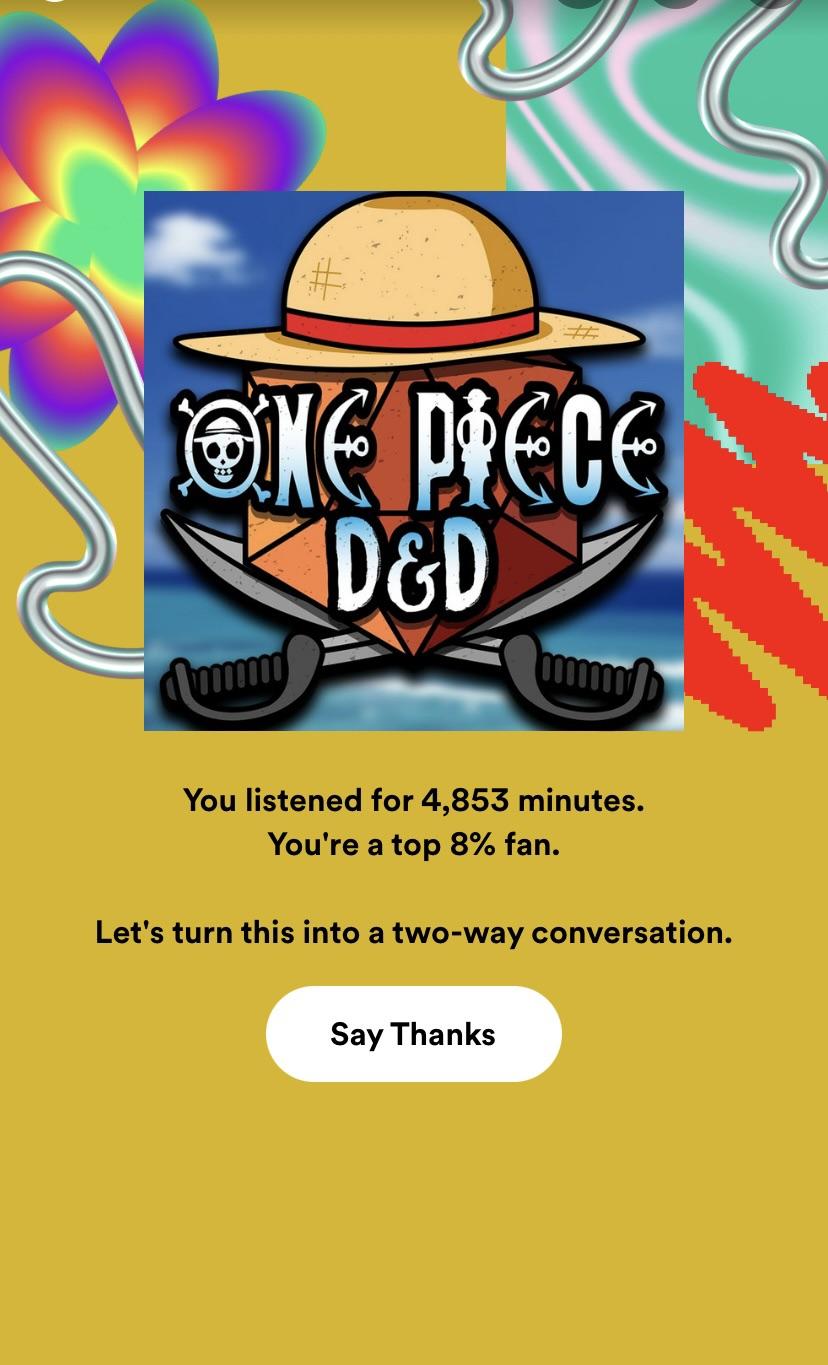The width and height of the screenshot is (828, 1365).
Task: Open the 'You're a top 8% fan' text
Action: (x=414, y=844)
